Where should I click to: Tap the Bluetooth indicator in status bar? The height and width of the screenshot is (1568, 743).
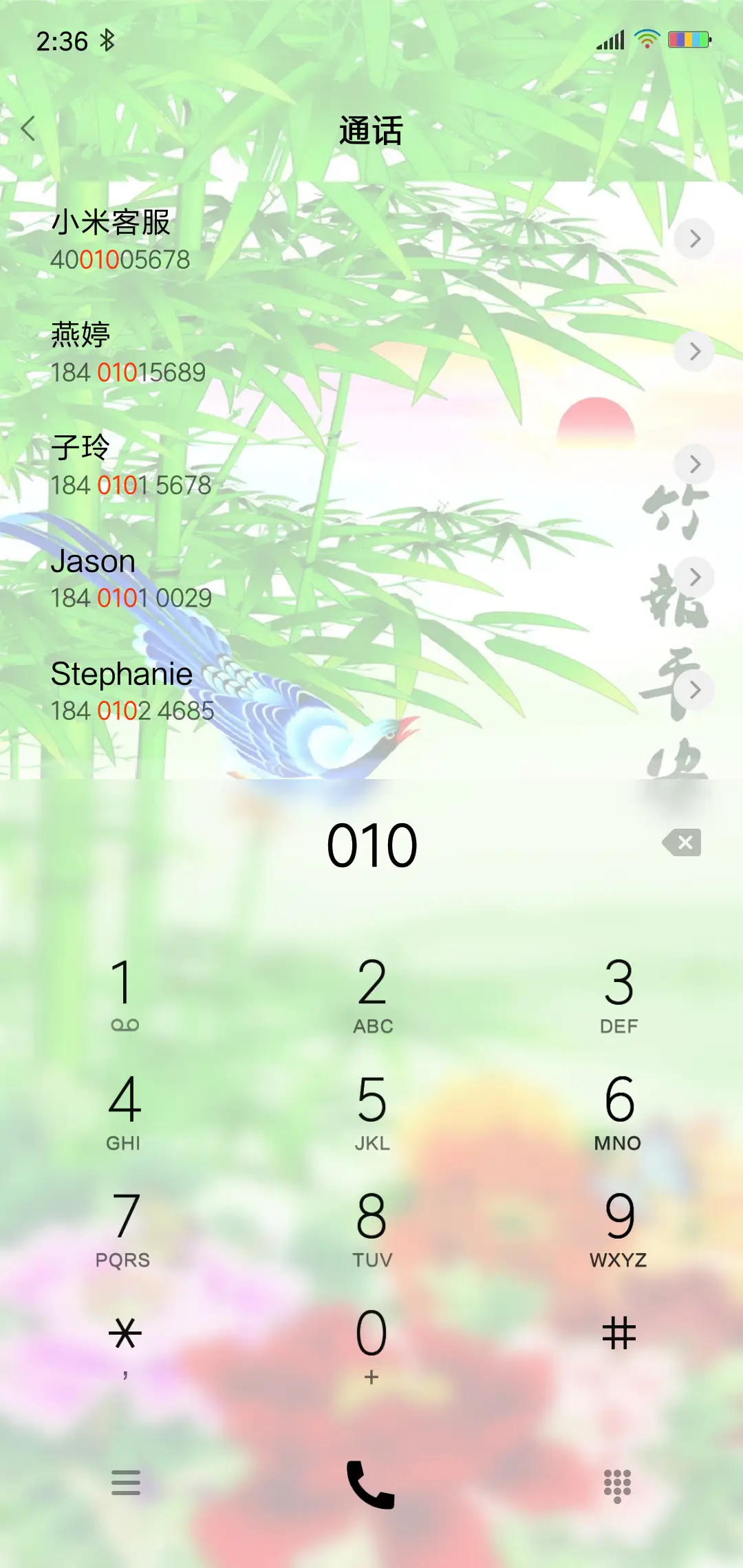[x=108, y=40]
